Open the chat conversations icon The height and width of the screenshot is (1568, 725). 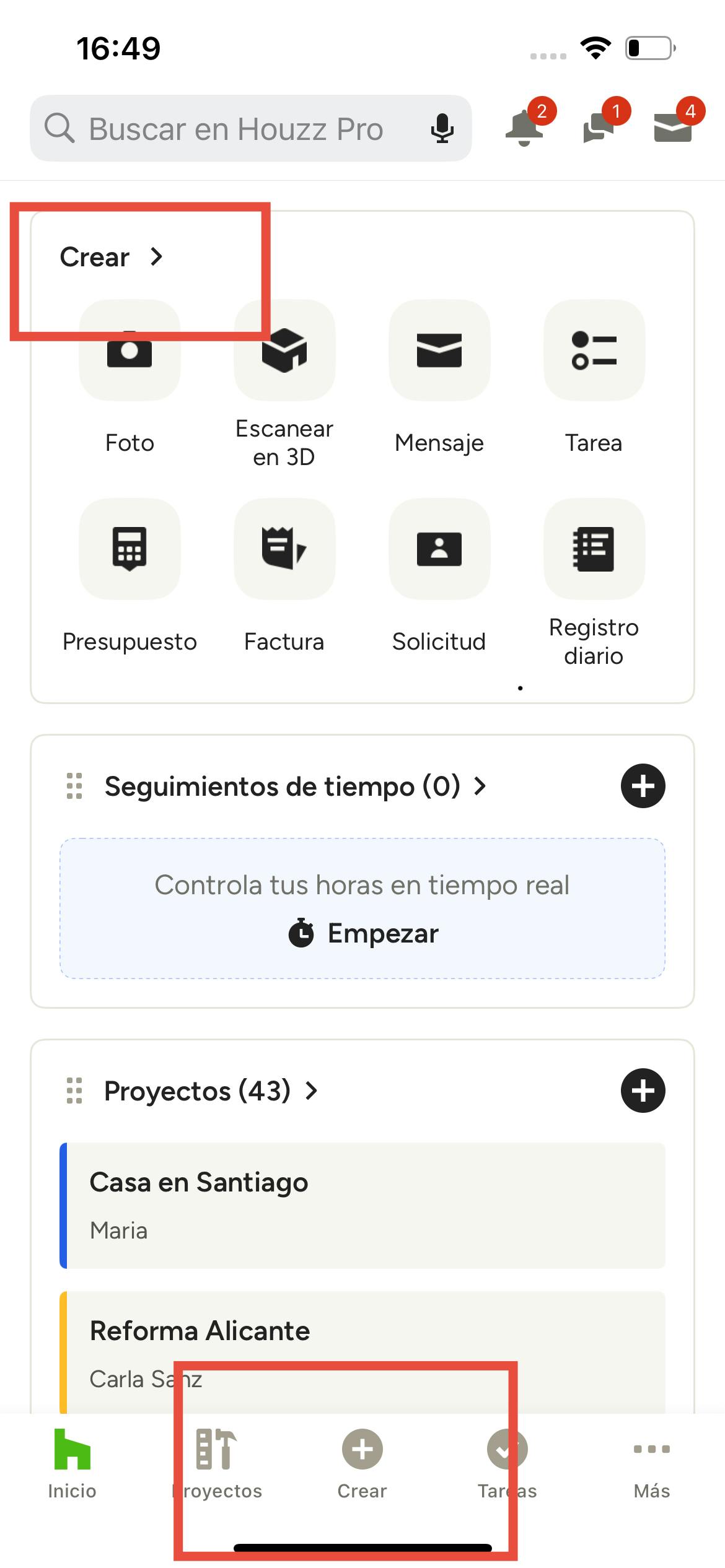click(599, 127)
